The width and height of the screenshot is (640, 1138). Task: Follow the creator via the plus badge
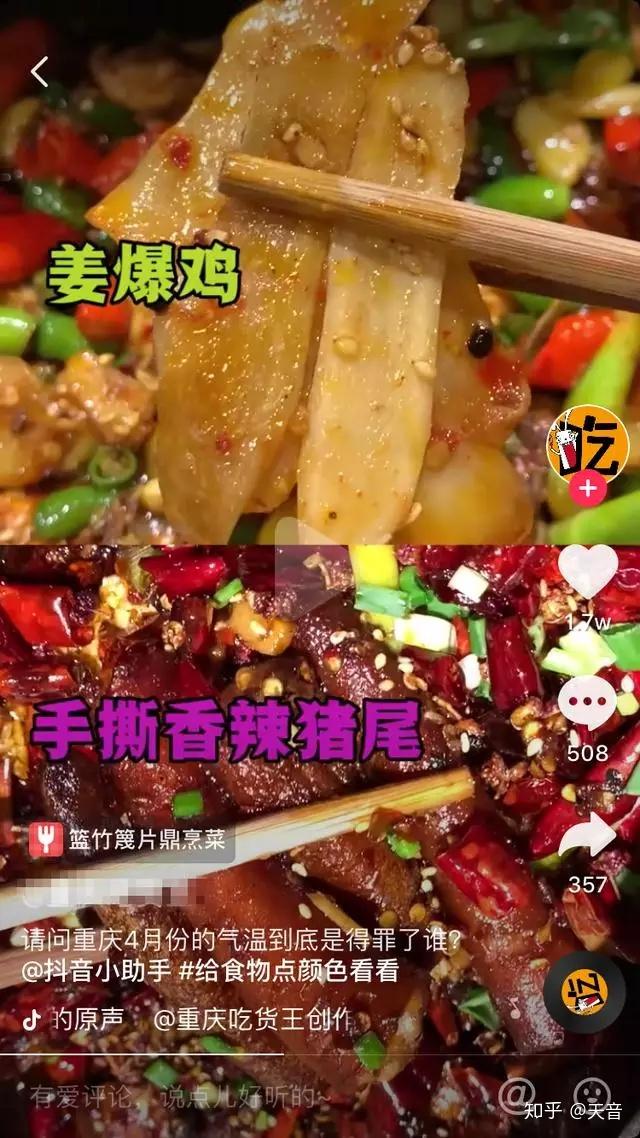587,490
